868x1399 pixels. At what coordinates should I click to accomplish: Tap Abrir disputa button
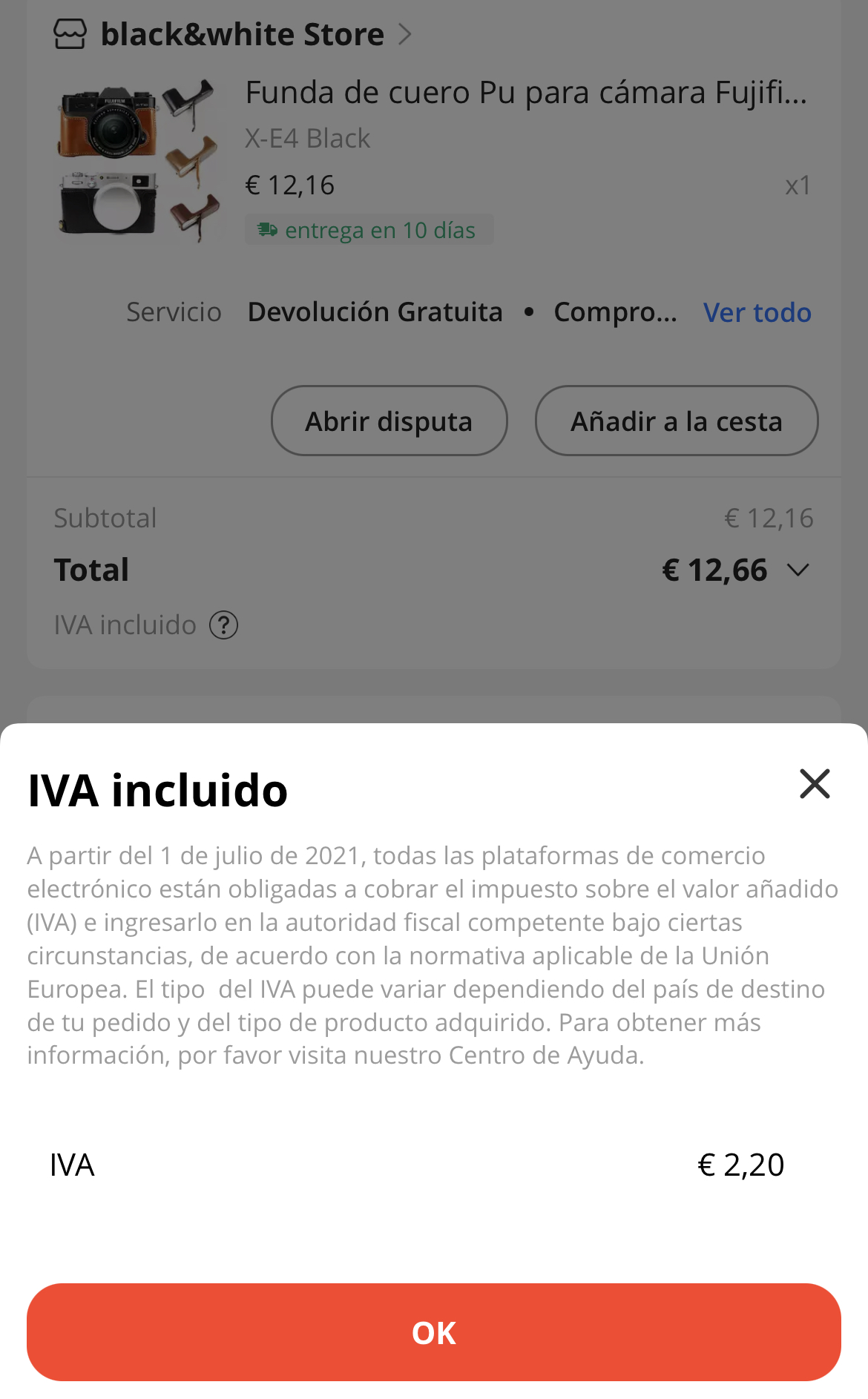click(389, 421)
